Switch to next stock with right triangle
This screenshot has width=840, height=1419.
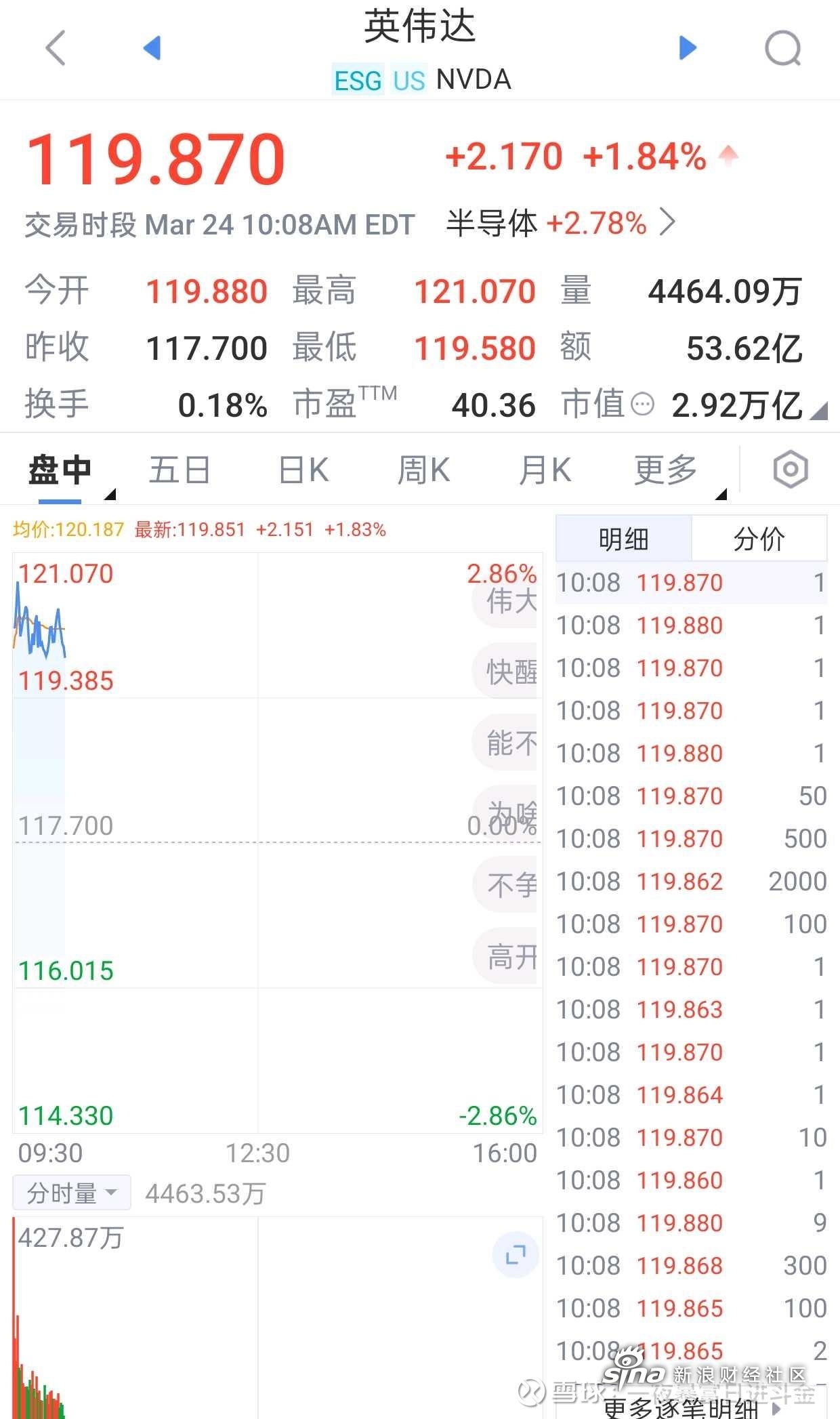coord(688,48)
